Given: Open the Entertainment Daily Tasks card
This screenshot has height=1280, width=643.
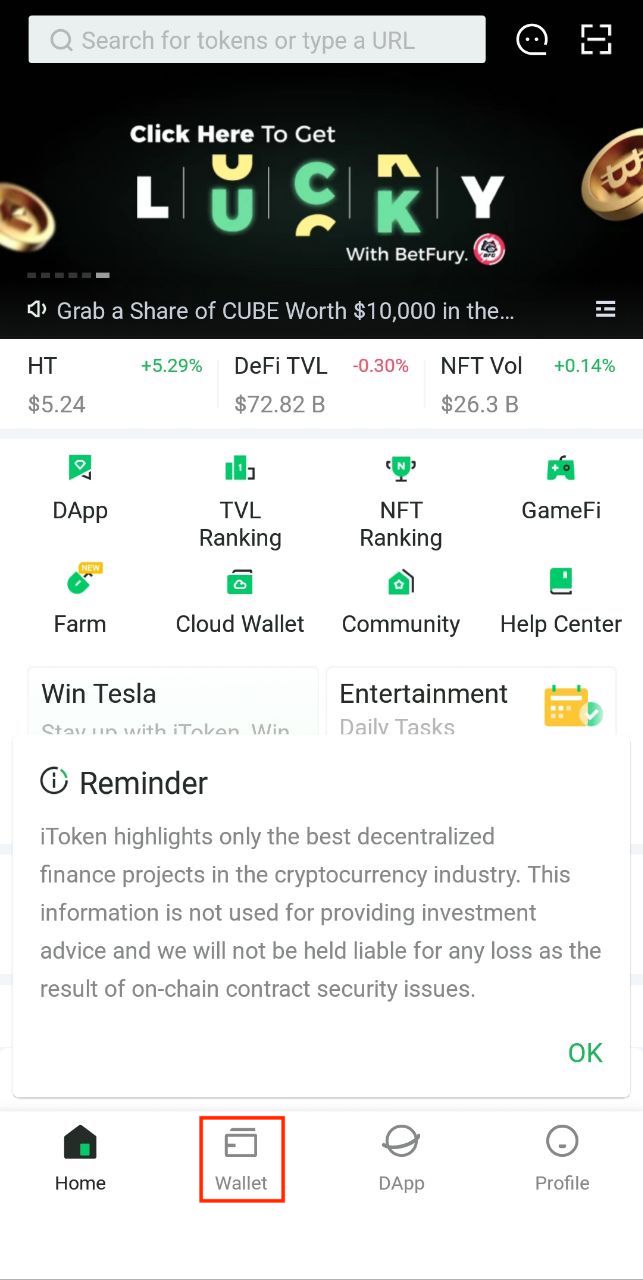Looking at the screenshot, I should click(471, 705).
